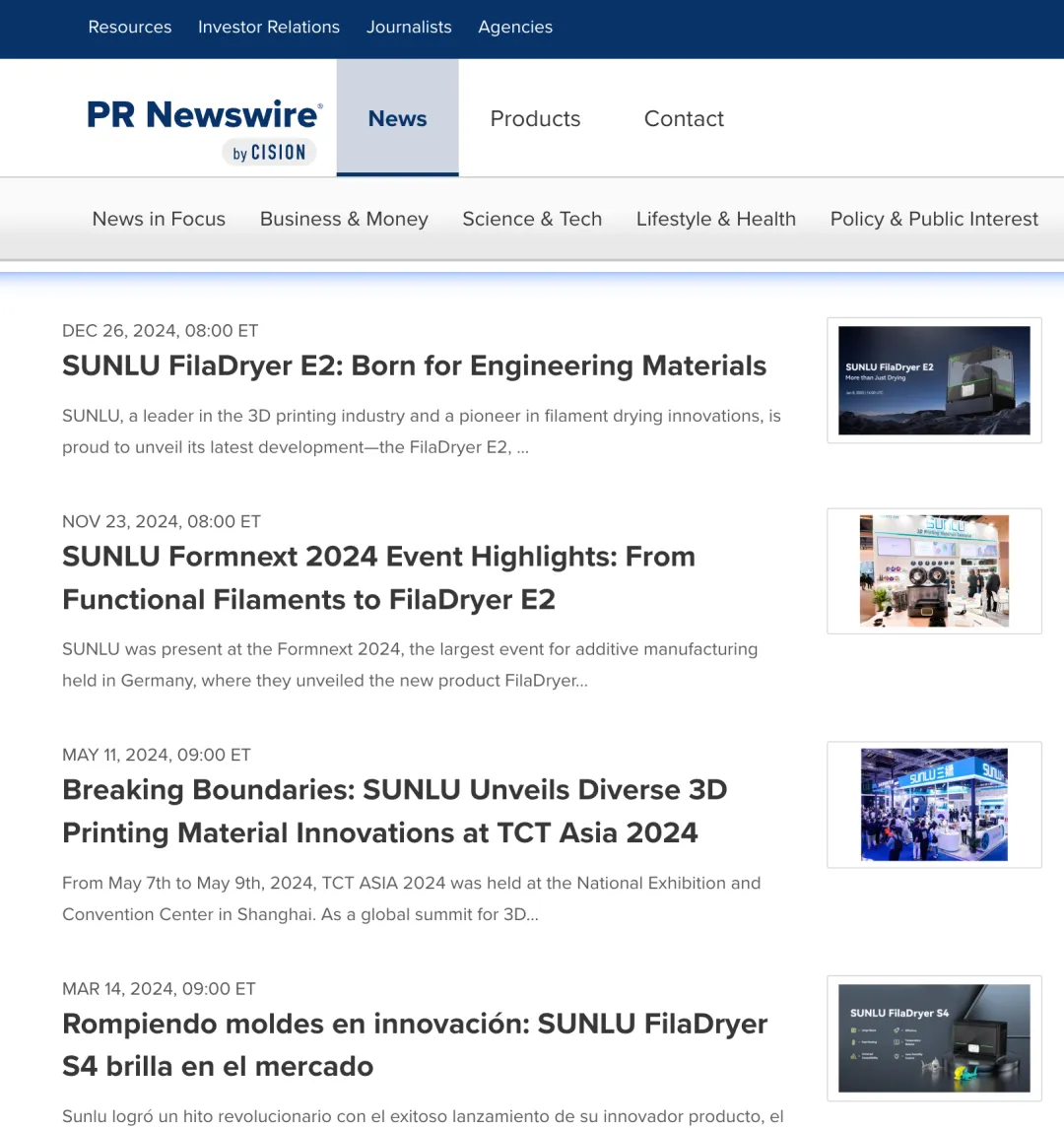Open the TCT Asia exhibition thumbnail
Screen dimensions: 1064x1128
pos(934,804)
